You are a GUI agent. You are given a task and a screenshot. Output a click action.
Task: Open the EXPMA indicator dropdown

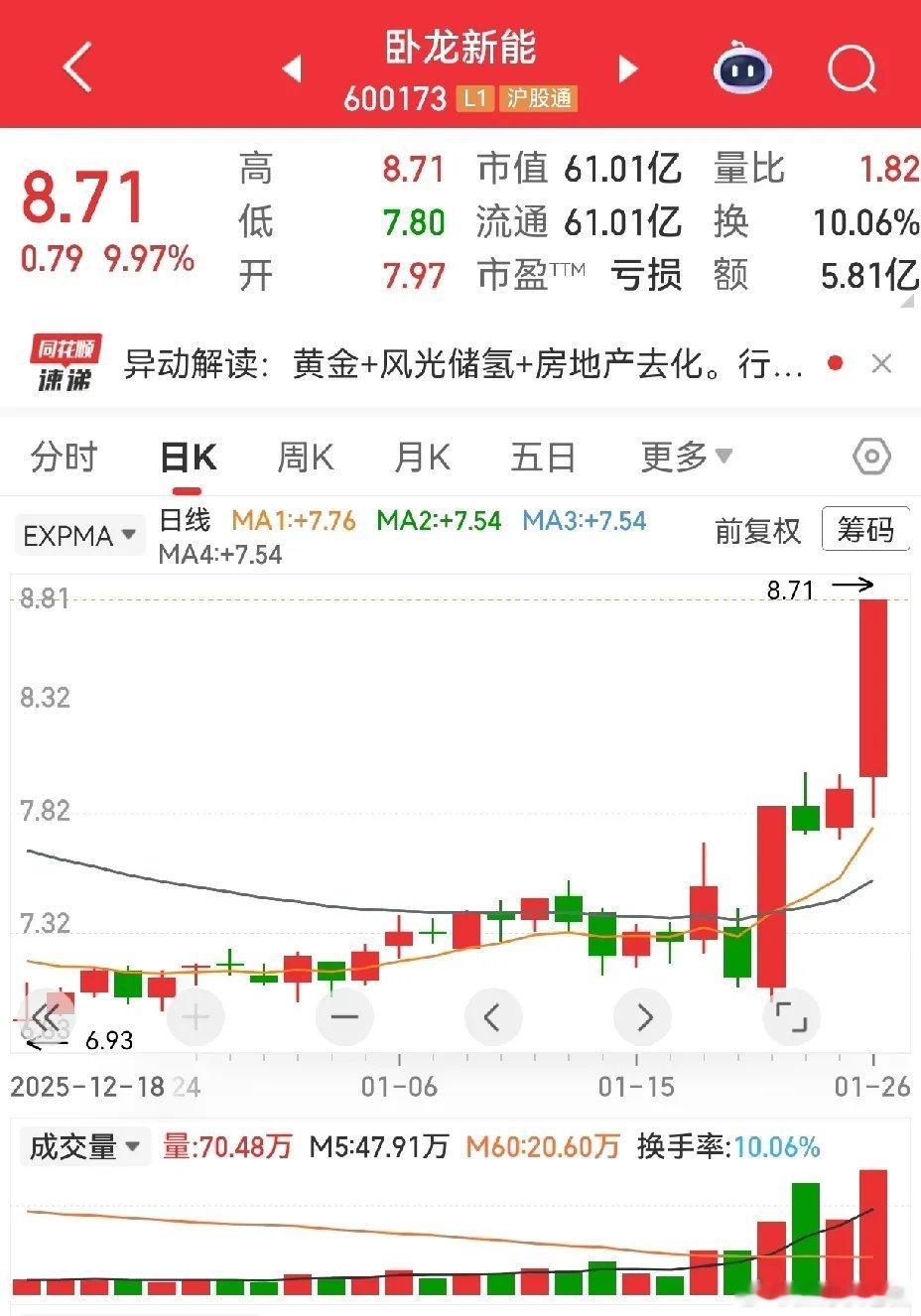(79, 536)
